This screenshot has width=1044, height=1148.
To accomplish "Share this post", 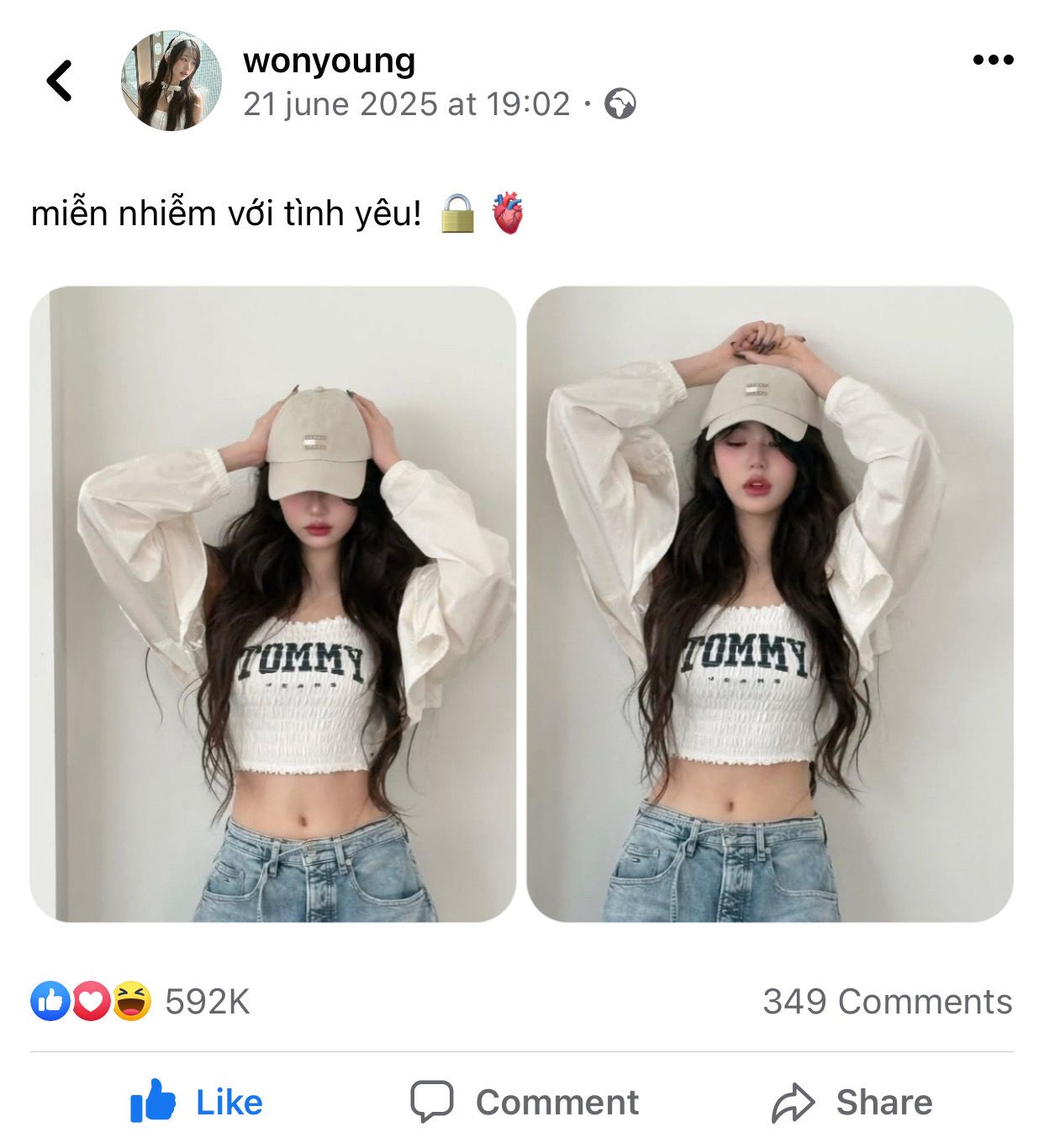I will coord(852,1102).
